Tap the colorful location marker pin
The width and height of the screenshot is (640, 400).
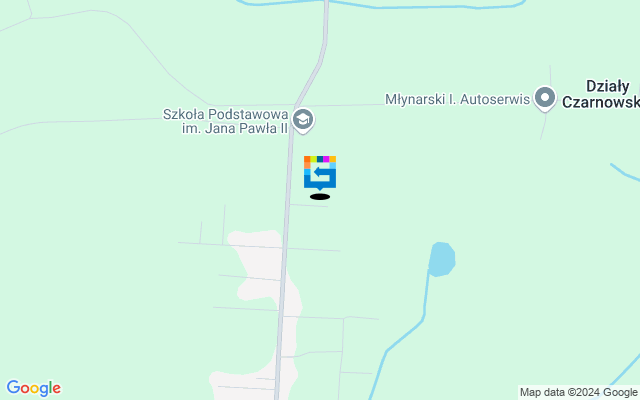point(320,172)
